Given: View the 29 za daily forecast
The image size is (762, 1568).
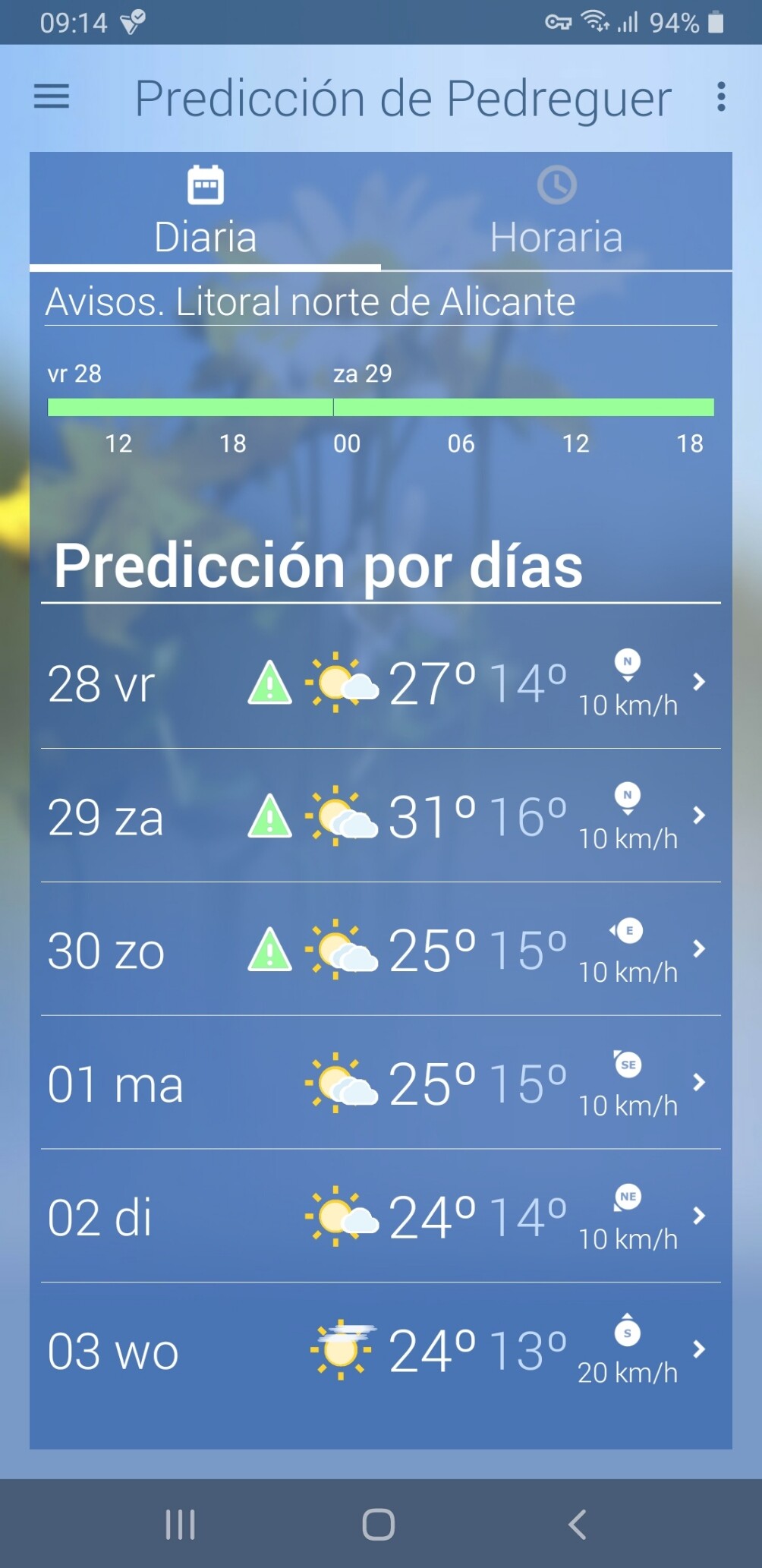Looking at the screenshot, I should pyautogui.click(x=380, y=816).
